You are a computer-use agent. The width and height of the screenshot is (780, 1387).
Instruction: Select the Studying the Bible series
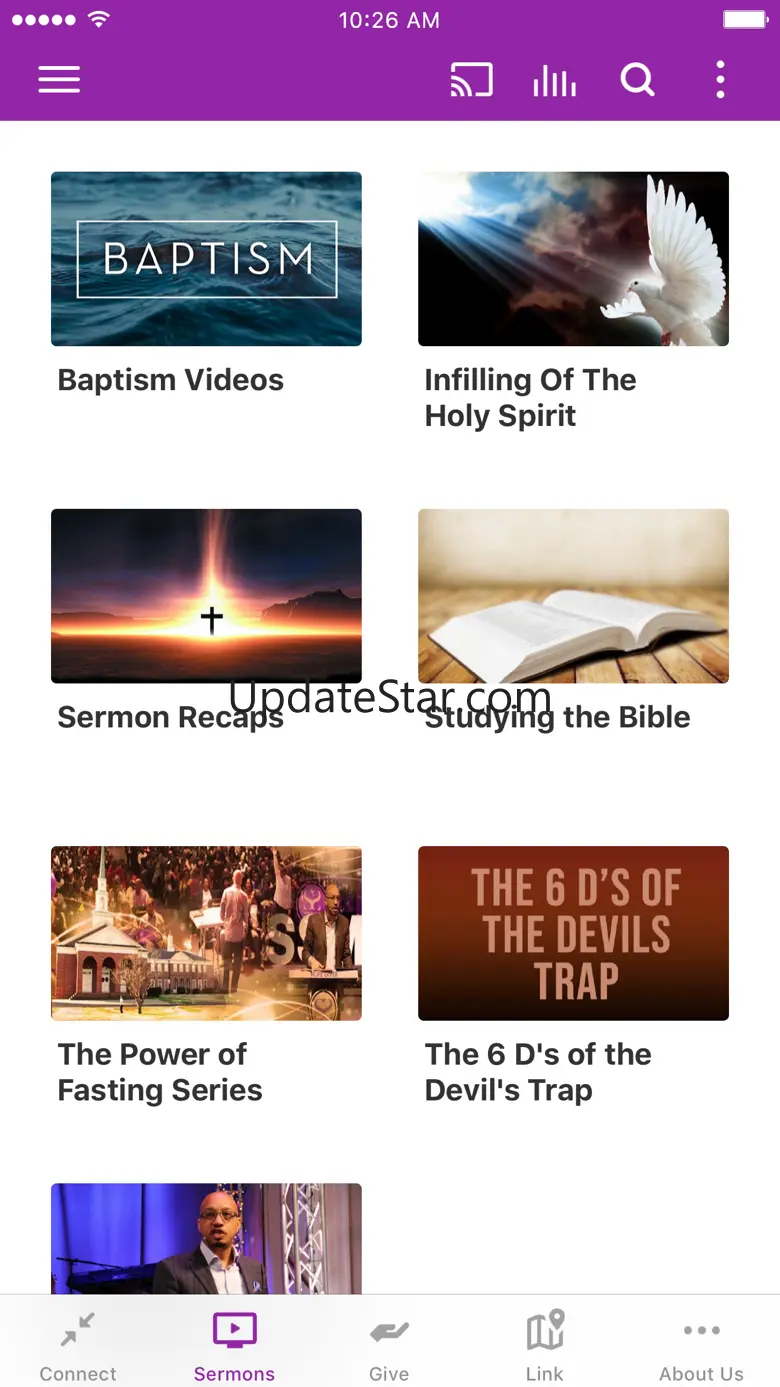point(573,596)
